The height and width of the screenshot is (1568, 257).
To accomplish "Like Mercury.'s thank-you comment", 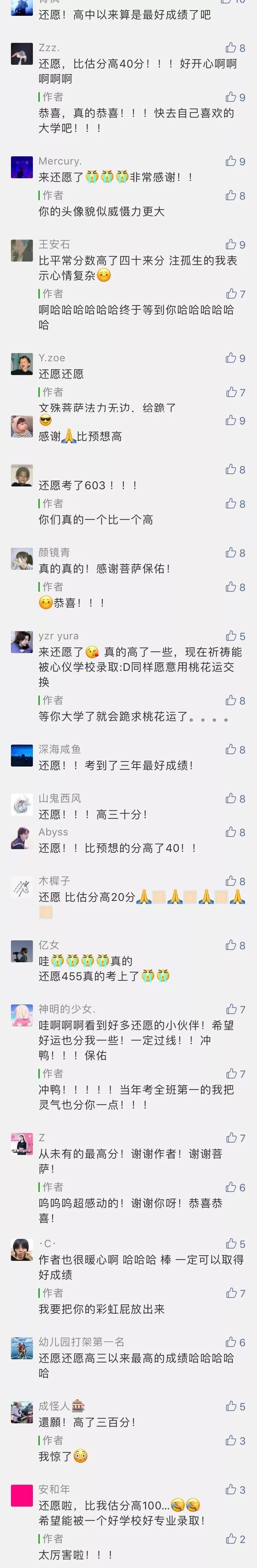I will (x=231, y=161).
